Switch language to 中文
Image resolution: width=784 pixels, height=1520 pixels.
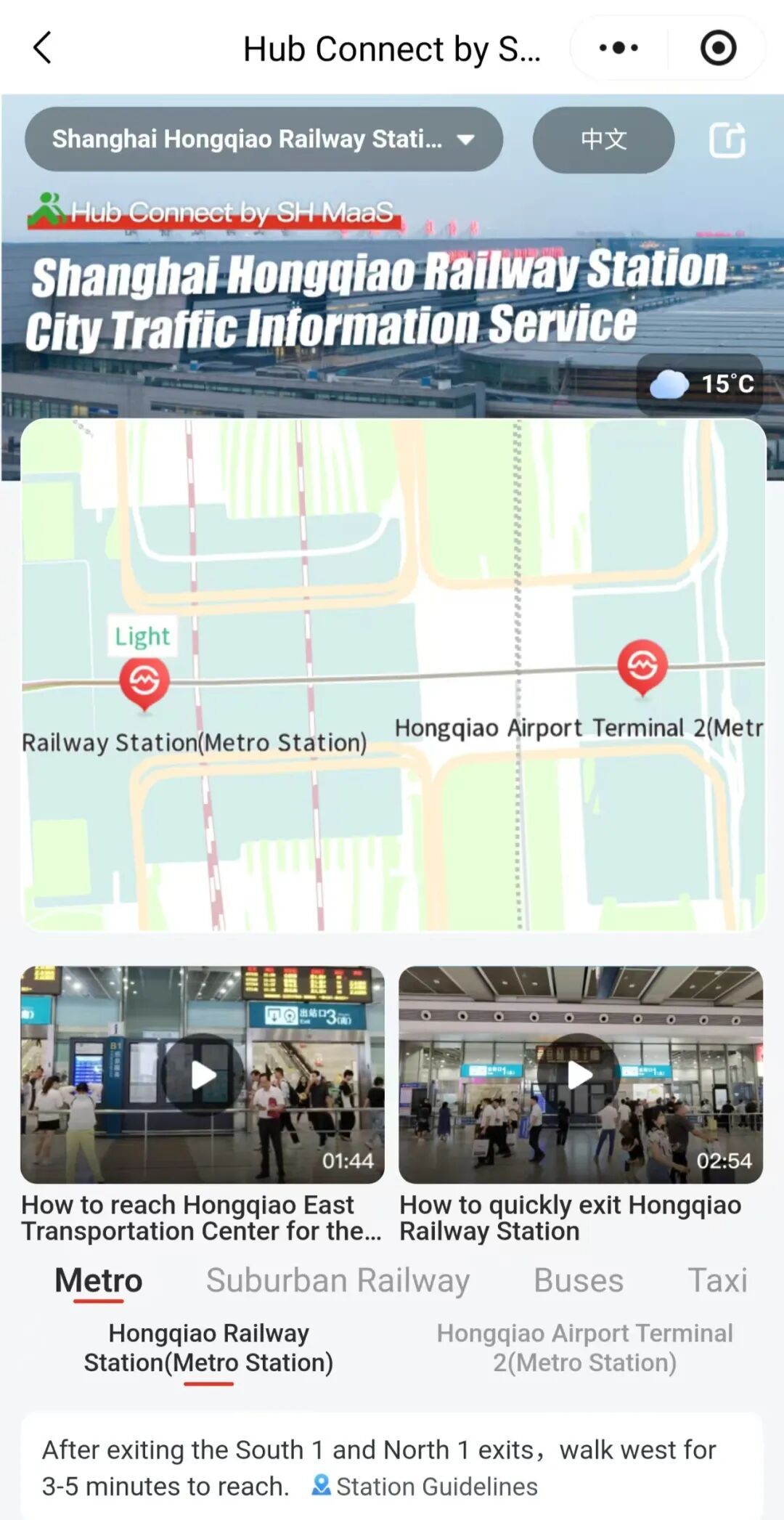(603, 139)
